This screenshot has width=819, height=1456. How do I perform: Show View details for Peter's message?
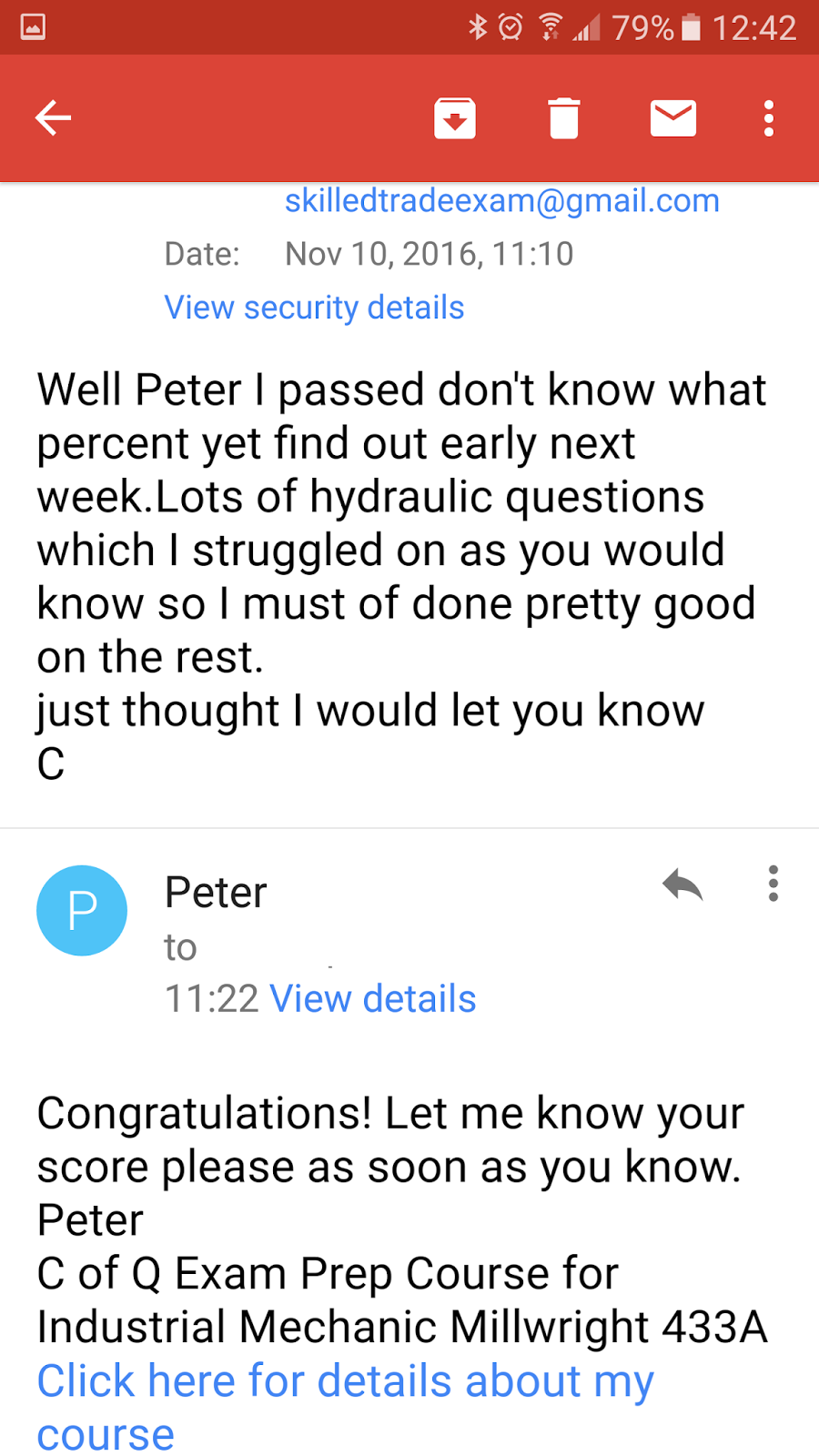(x=373, y=998)
